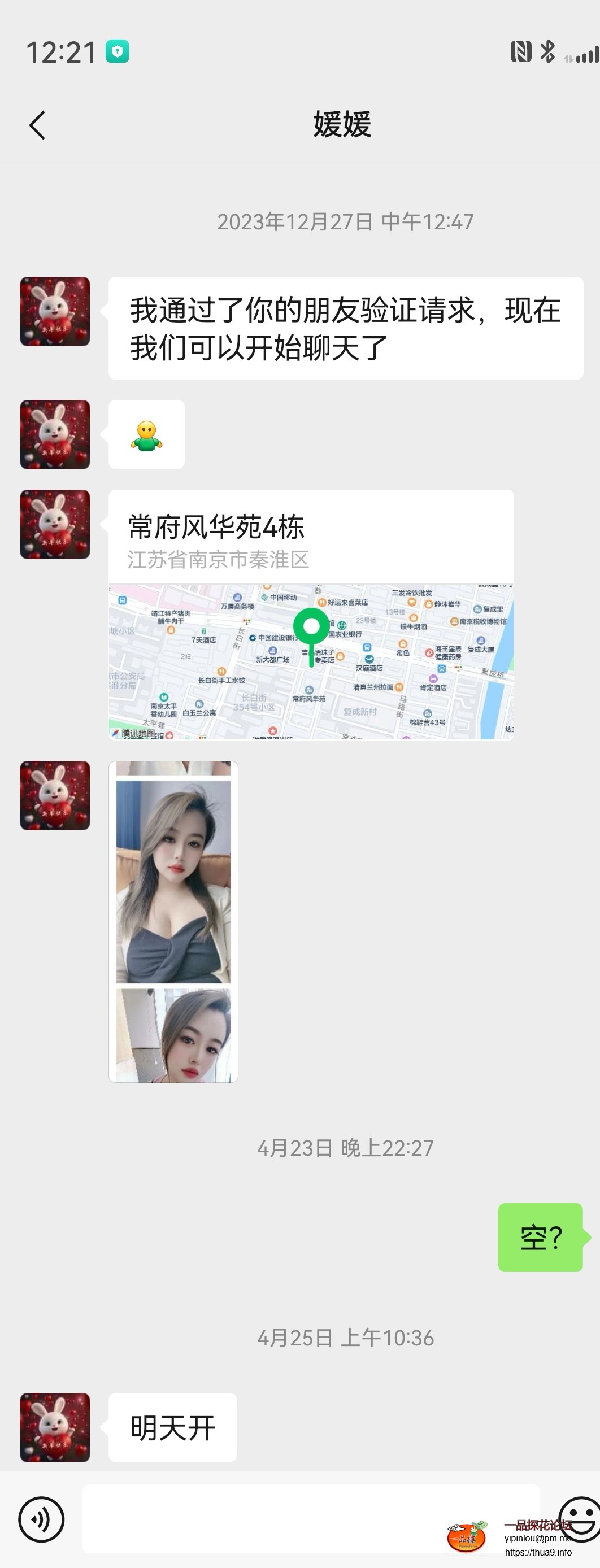Tap the green 空? sent message bubble
The height and width of the screenshot is (1568, 600).
coord(541,1237)
